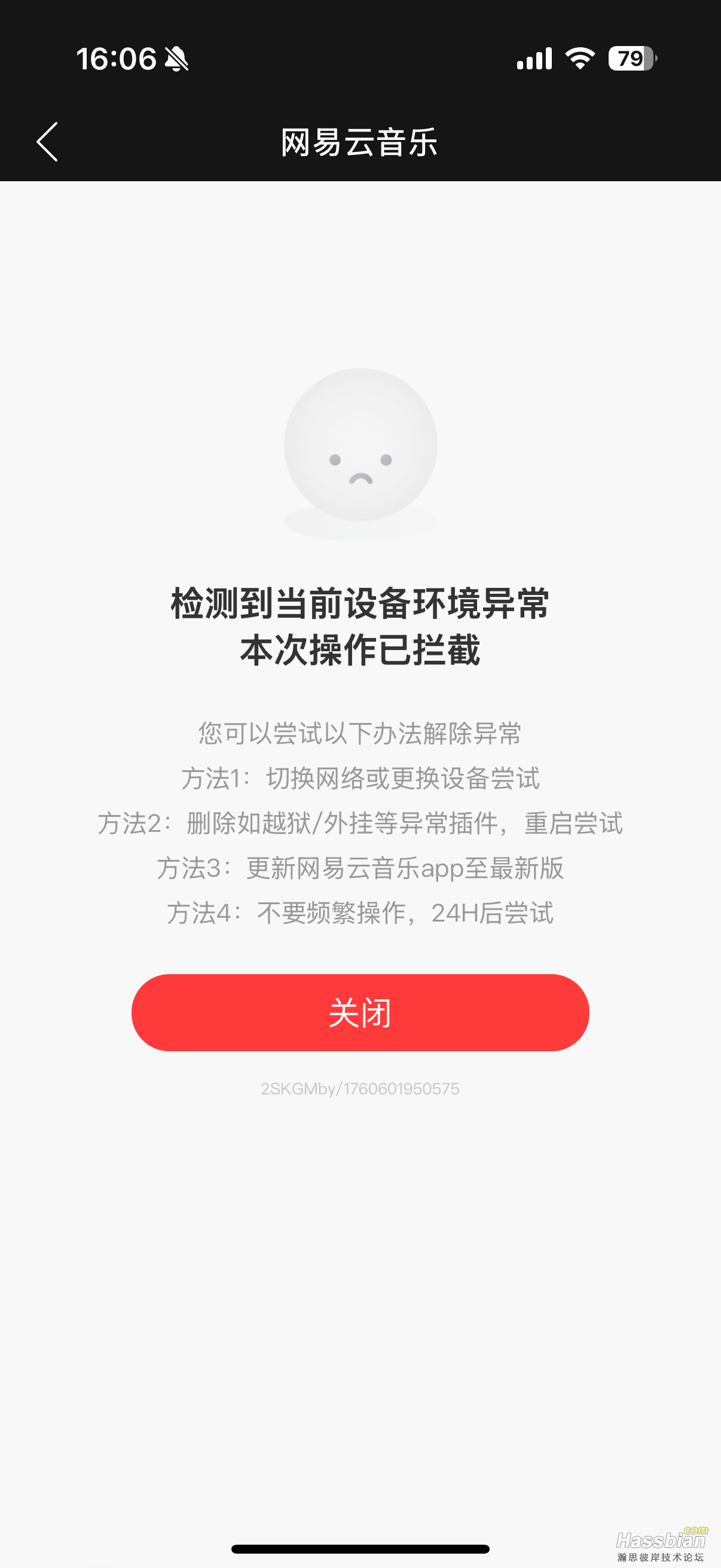Viewport: 721px width, 1568px height.
Task: Tap the error code 2SKGMby/1760601950575
Action: tap(360, 1089)
